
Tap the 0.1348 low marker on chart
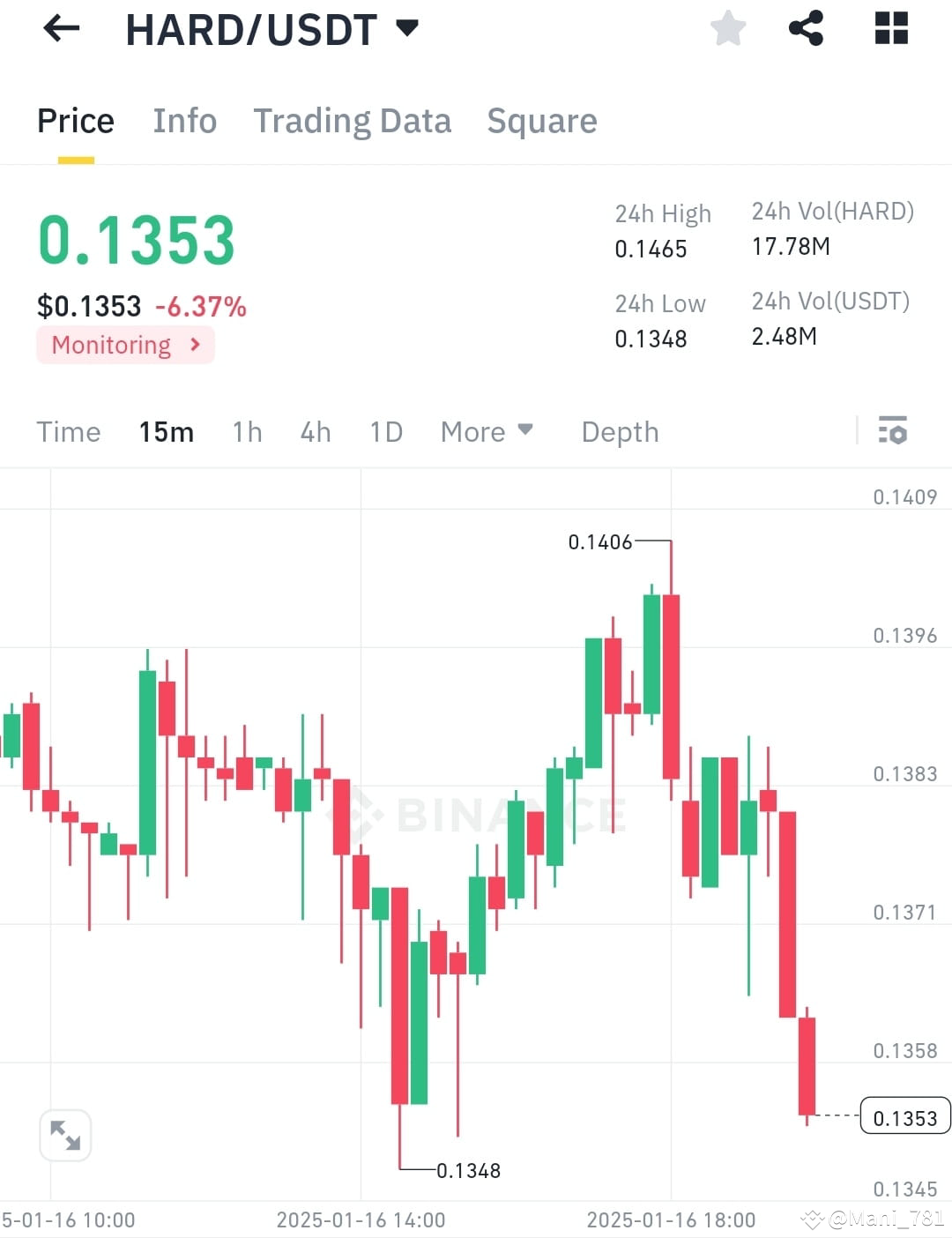(x=467, y=1170)
